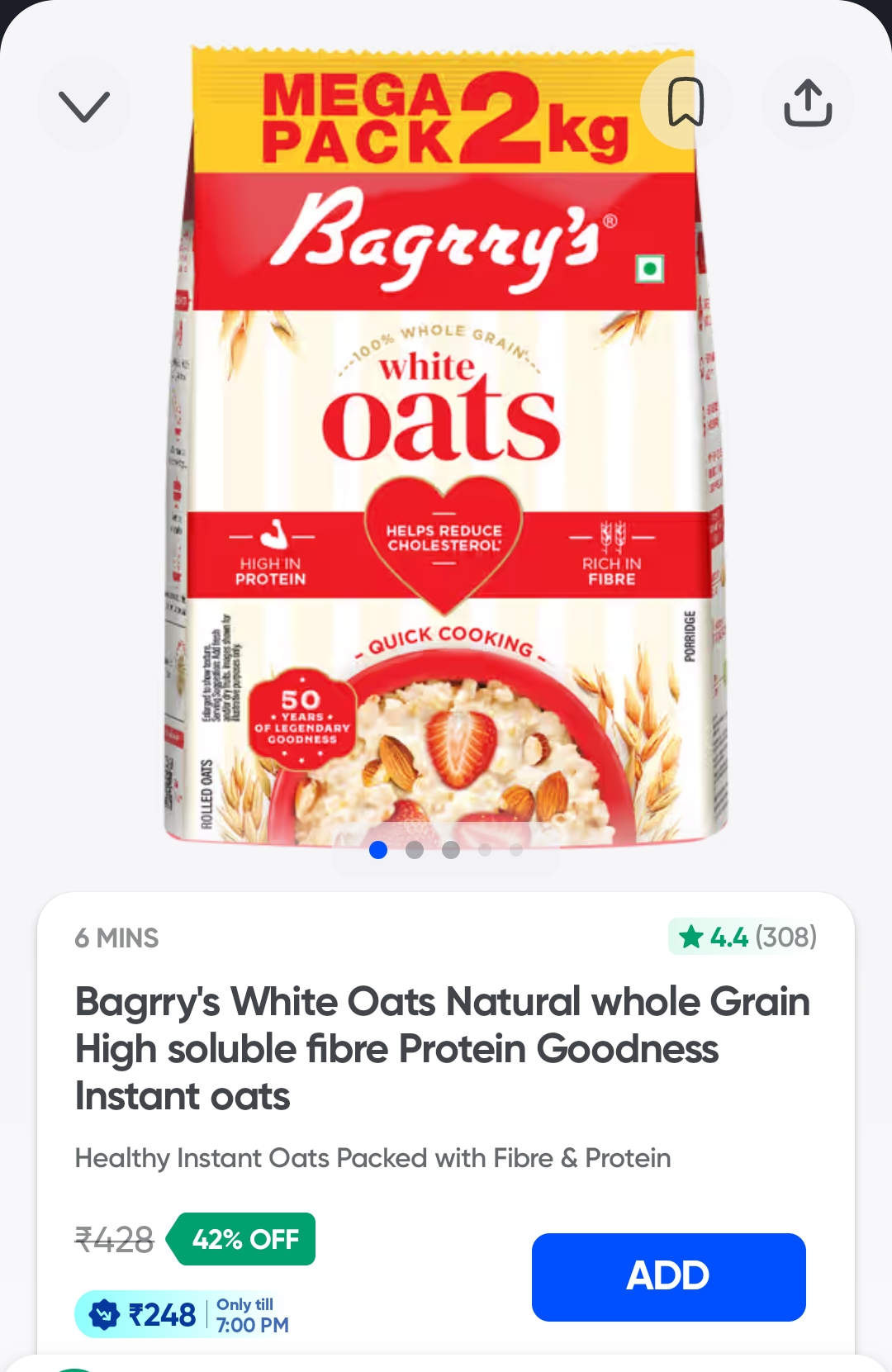Add Bagrry's White Oats to cart
Image resolution: width=892 pixels, height=1372 pixels.
pyautogui.click(x=668, y=1276)
